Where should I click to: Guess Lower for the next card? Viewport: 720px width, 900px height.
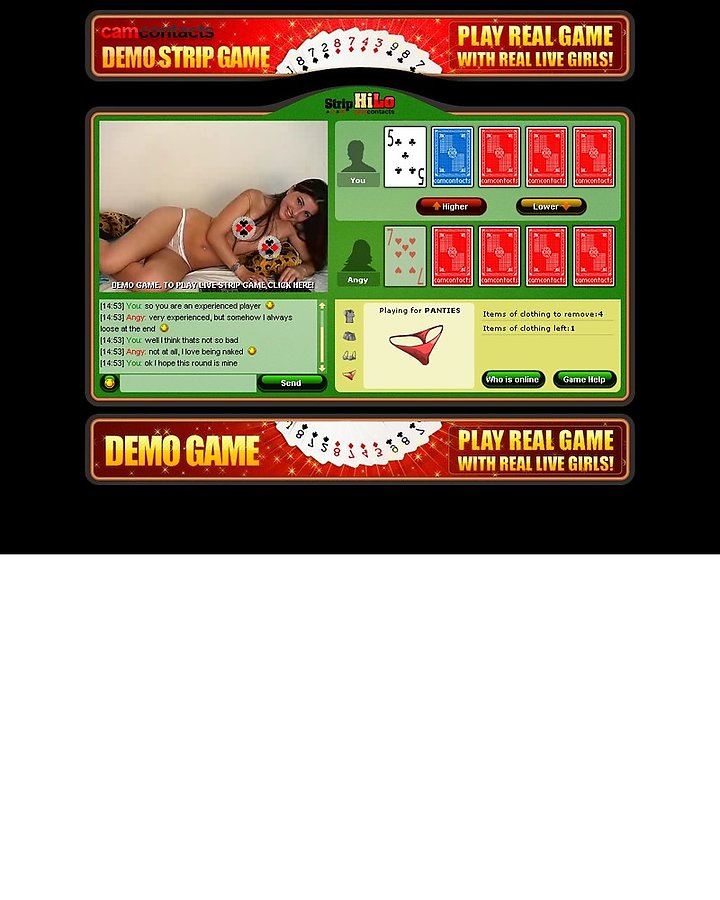tap(551, 207)
